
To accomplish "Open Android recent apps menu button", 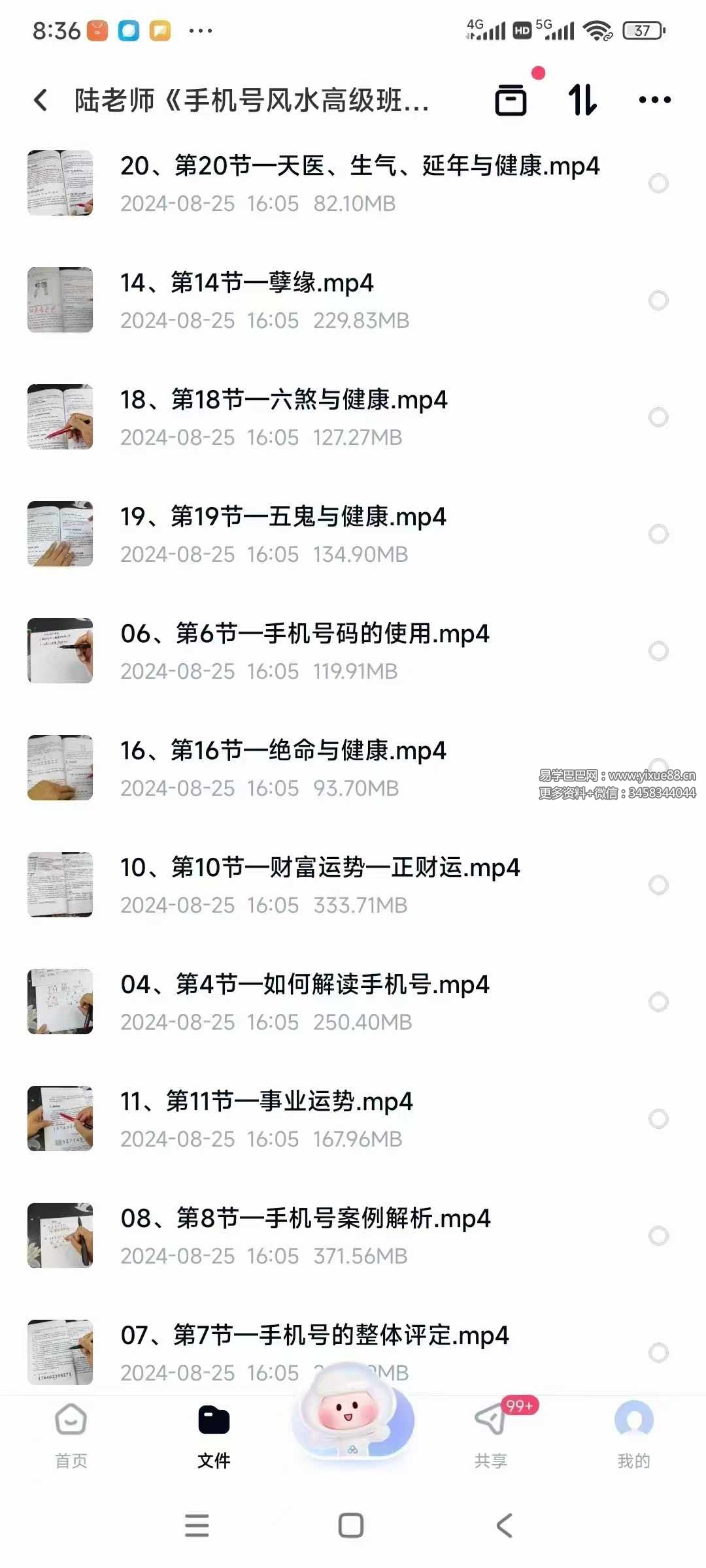I will [197, 1526].
